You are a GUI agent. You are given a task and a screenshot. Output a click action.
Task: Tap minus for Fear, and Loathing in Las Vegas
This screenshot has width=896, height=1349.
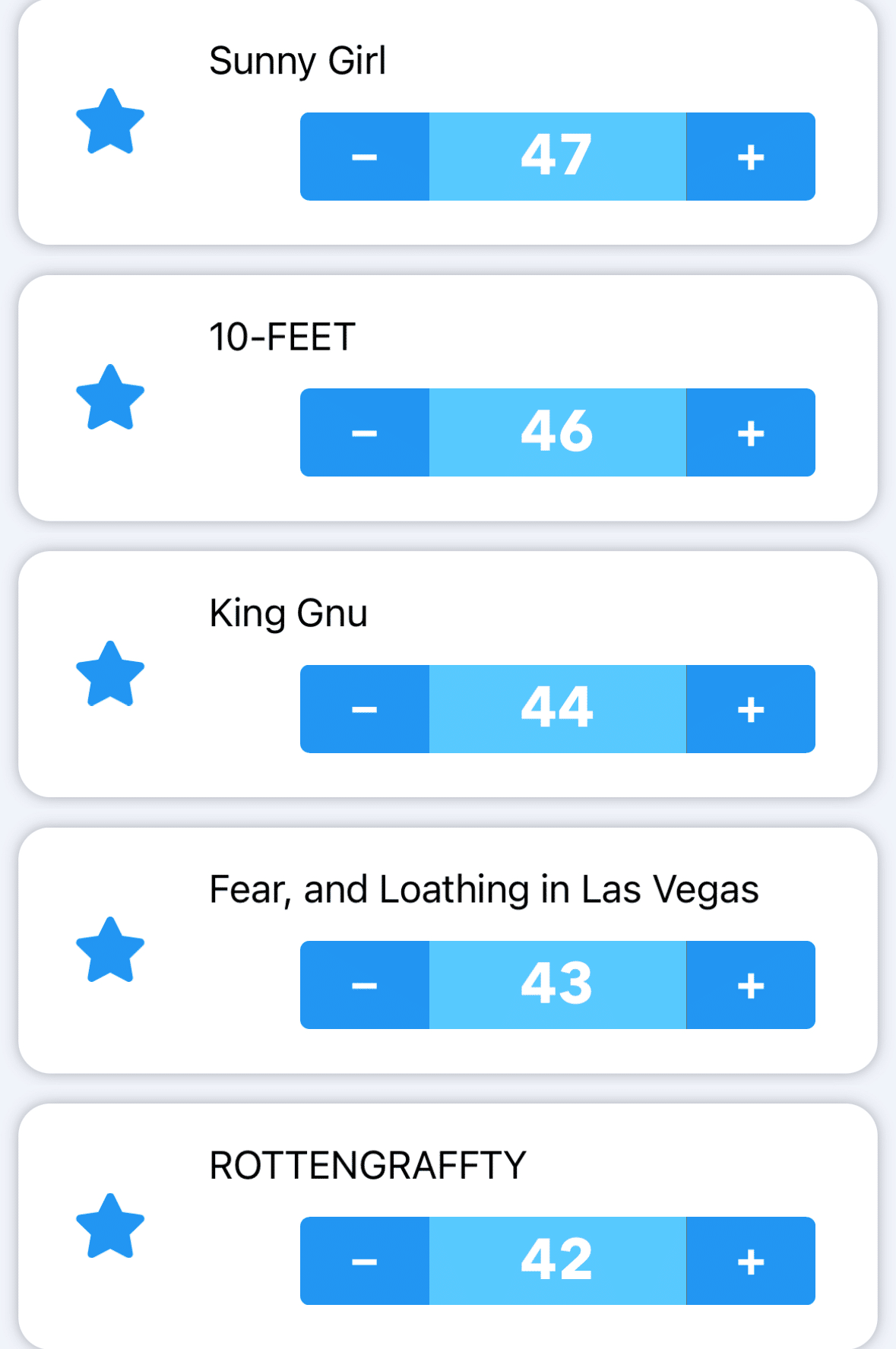[x=365, y=985]
